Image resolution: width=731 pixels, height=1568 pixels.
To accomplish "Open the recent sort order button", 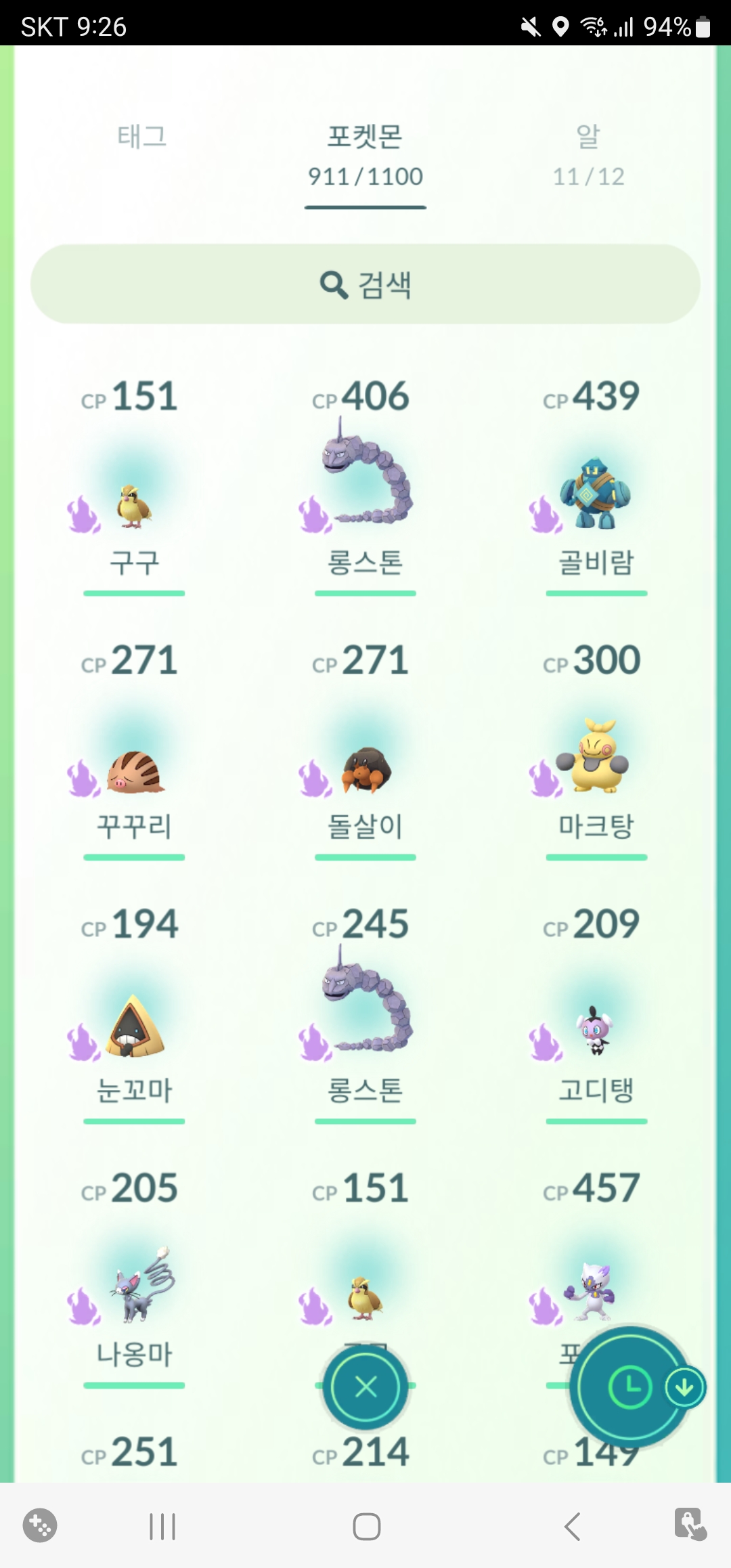I will click(629, 1387).
